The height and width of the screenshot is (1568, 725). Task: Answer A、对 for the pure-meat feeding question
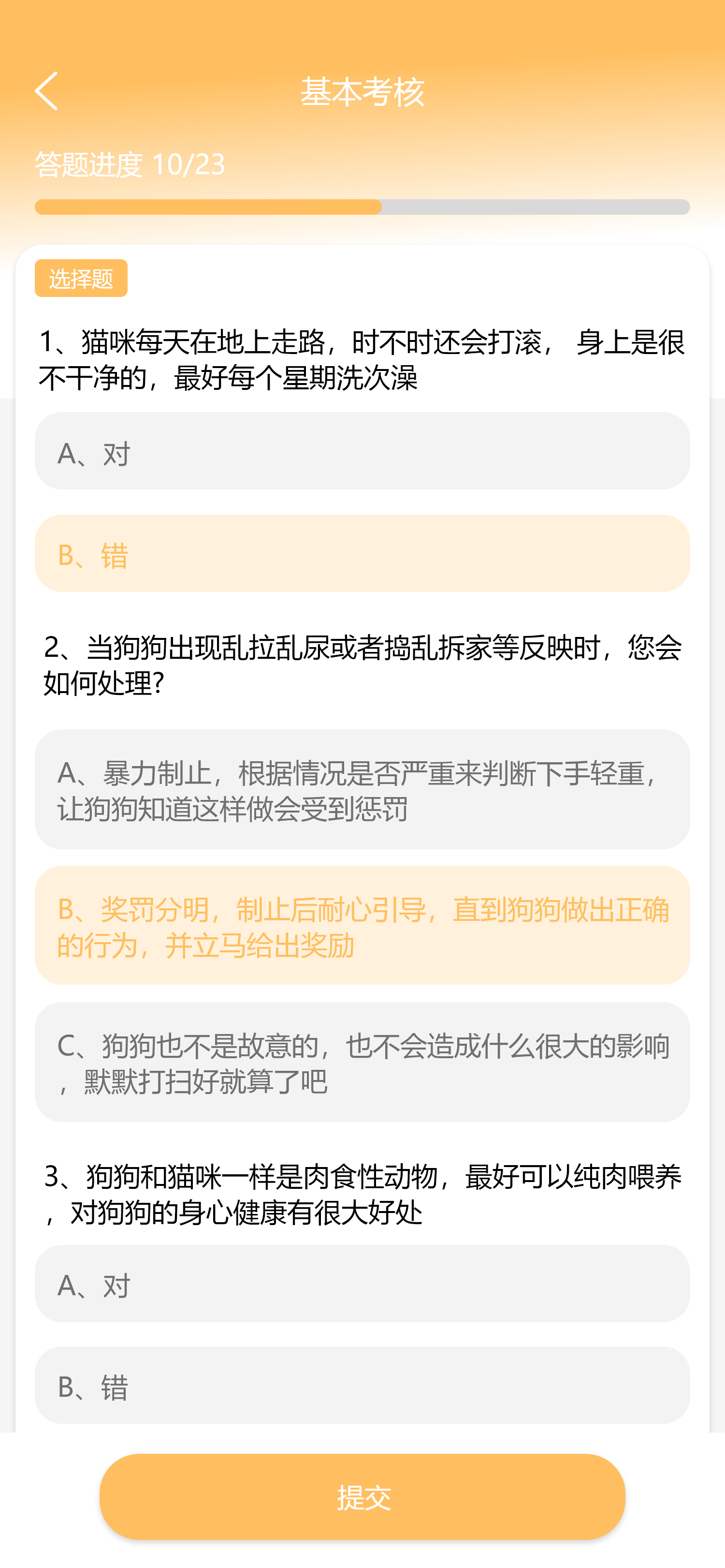362,1284
